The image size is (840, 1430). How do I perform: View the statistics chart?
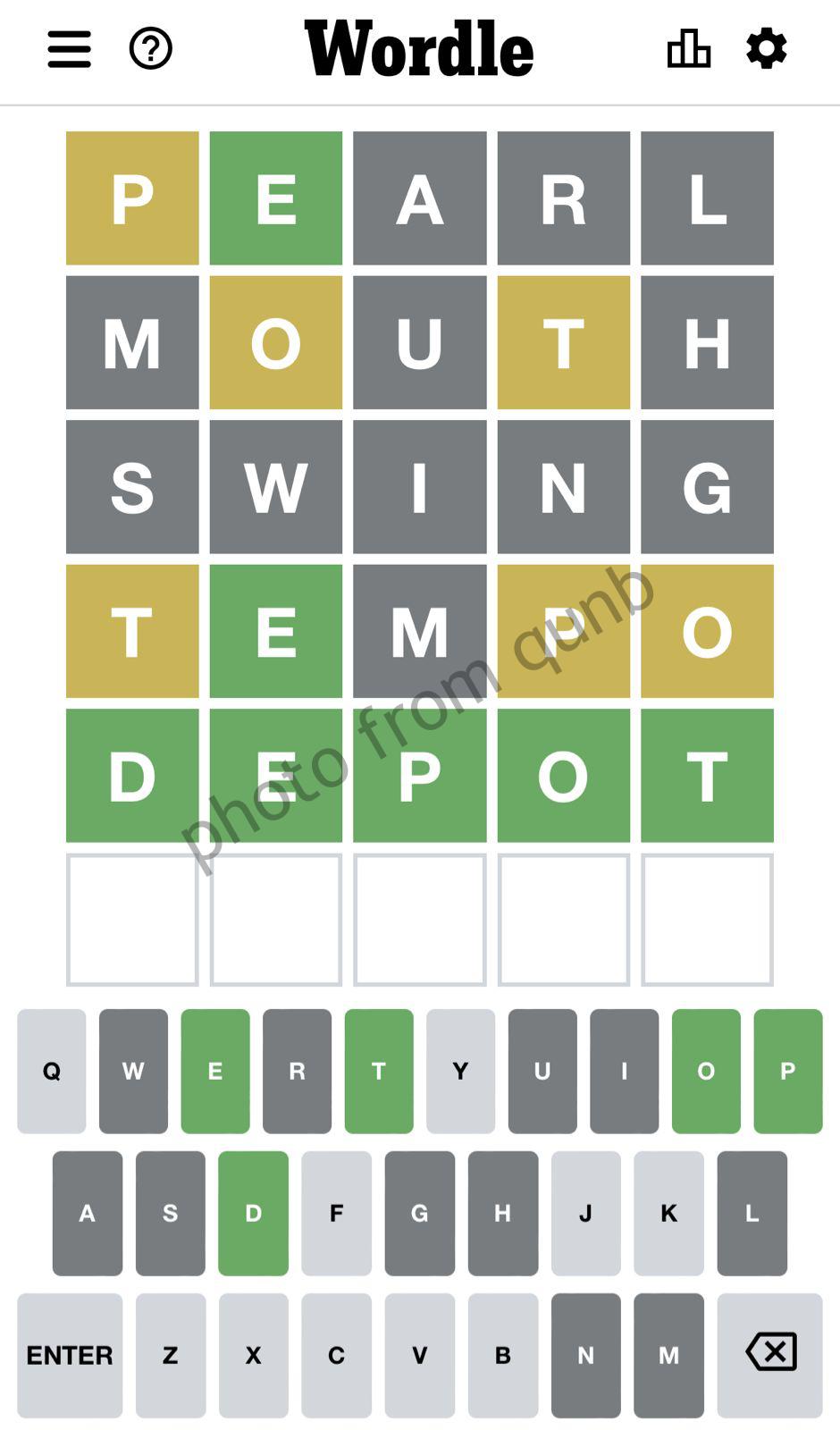[x=688, y=49]
